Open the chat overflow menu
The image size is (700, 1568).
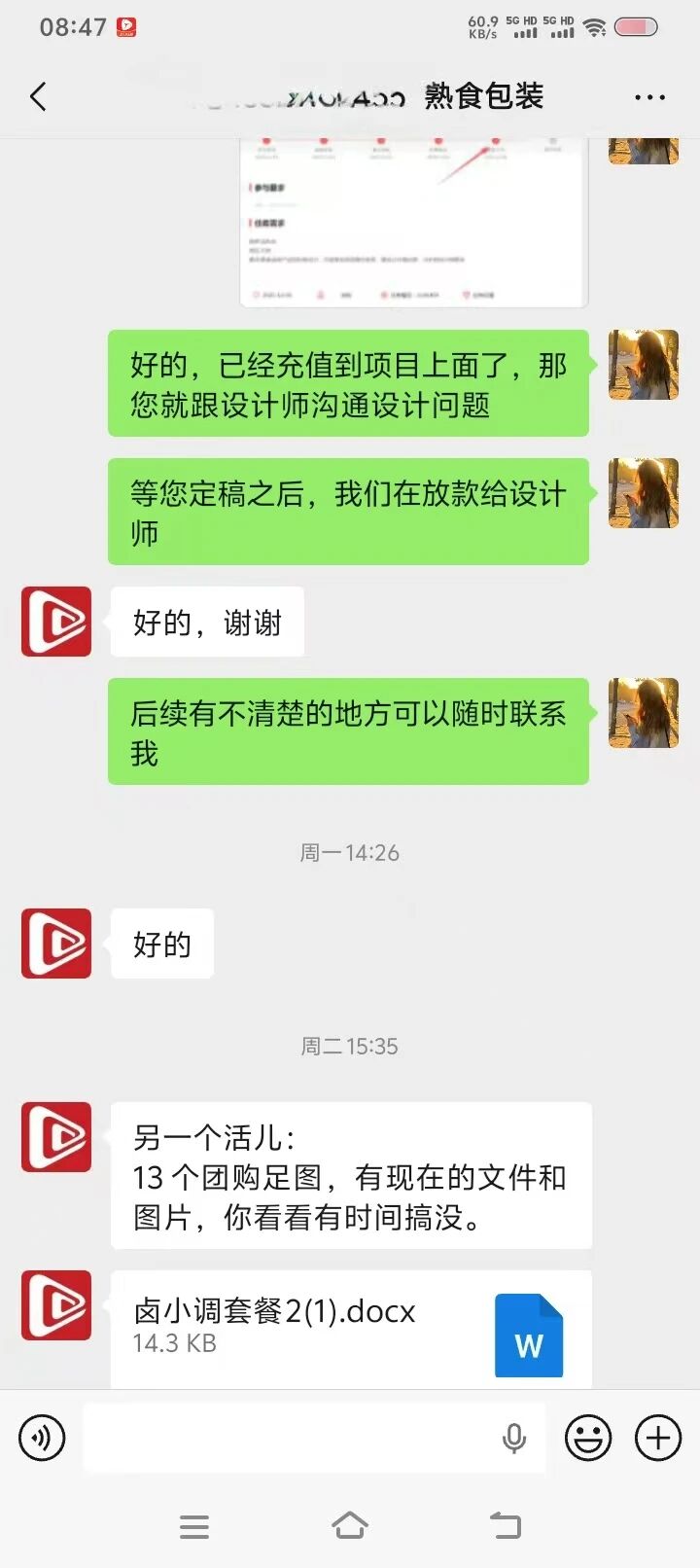[649, 97]
